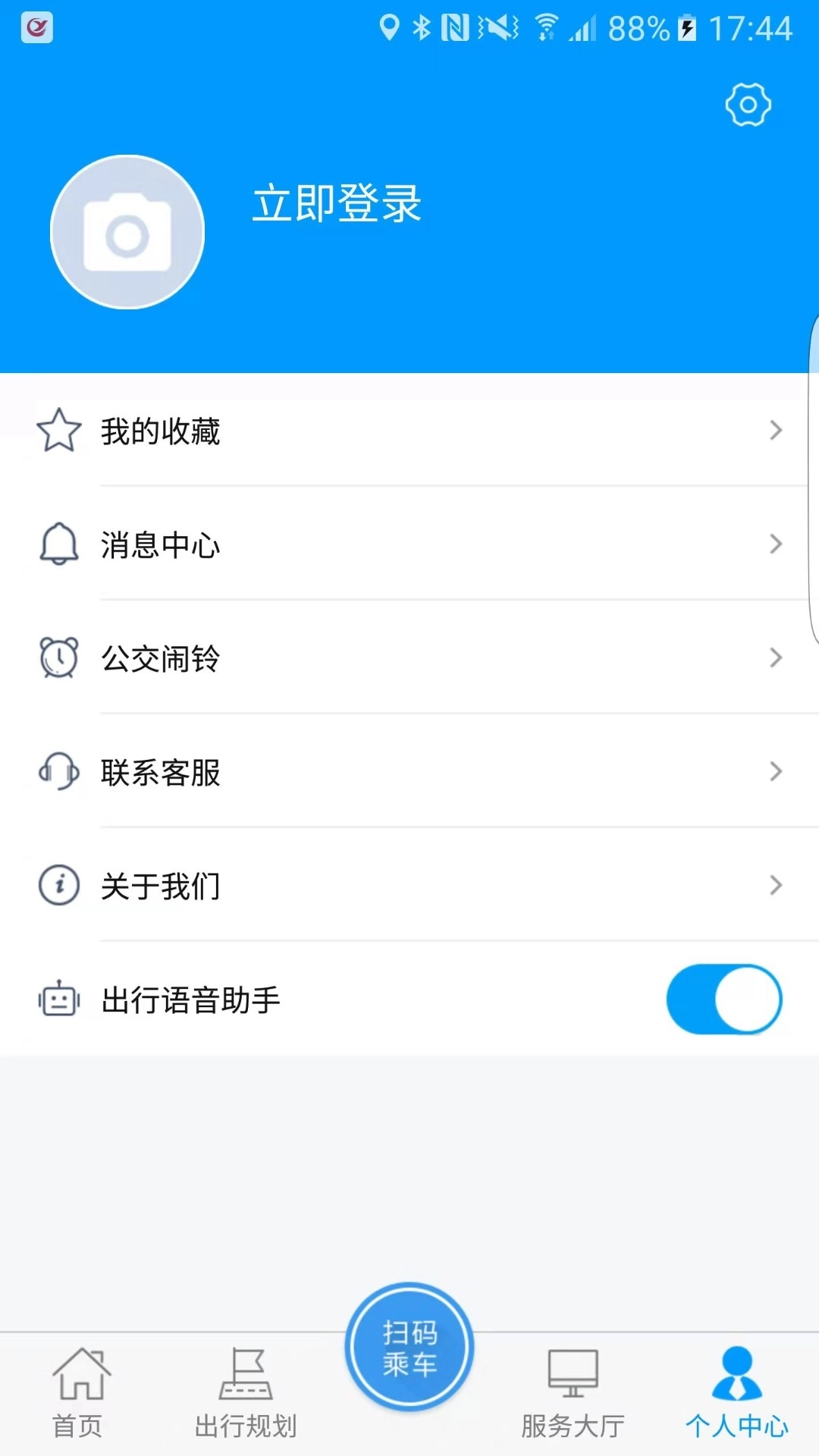Open the settings gear

747,106
